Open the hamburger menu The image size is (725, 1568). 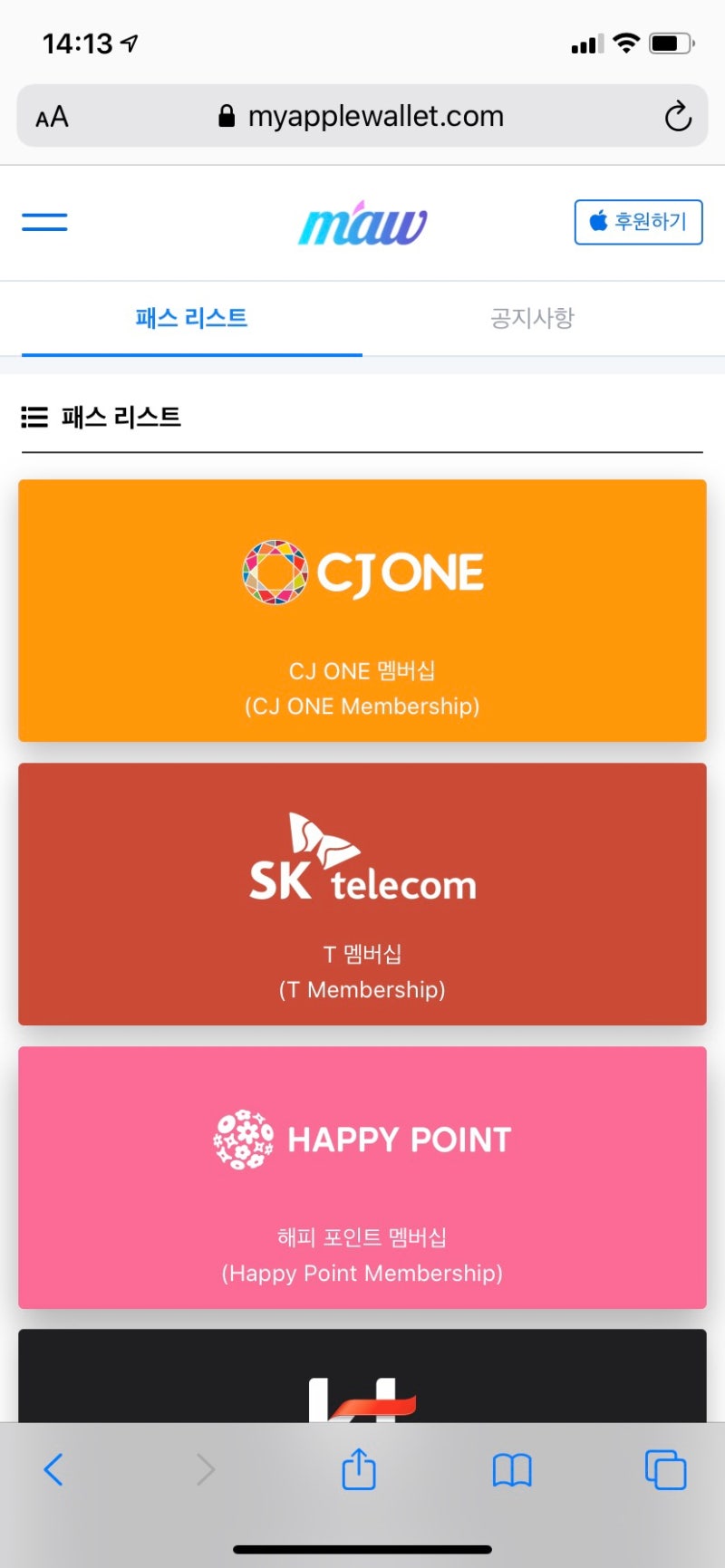(x=44, y=222)
